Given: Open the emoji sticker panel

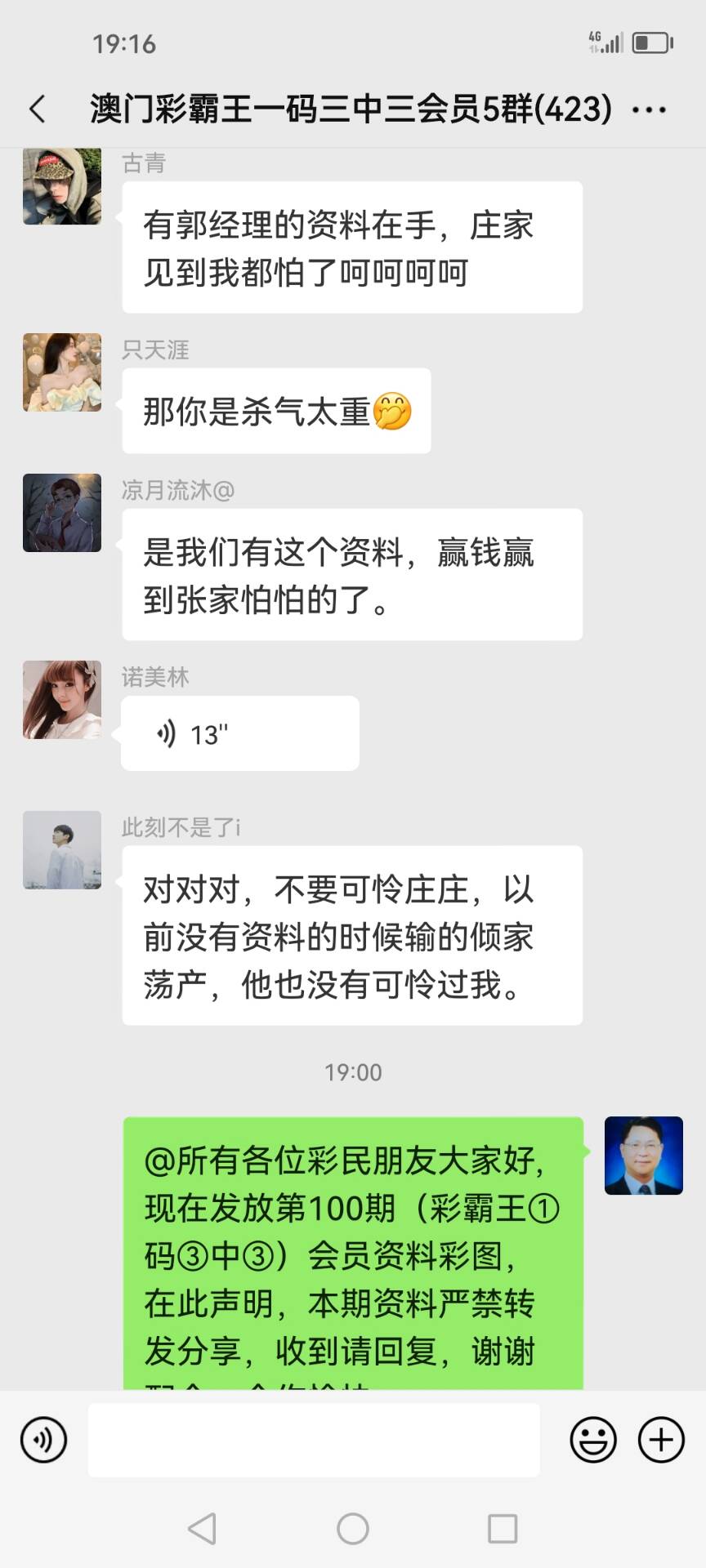Looking at the screenshot, I should [x=593, y=1440].
